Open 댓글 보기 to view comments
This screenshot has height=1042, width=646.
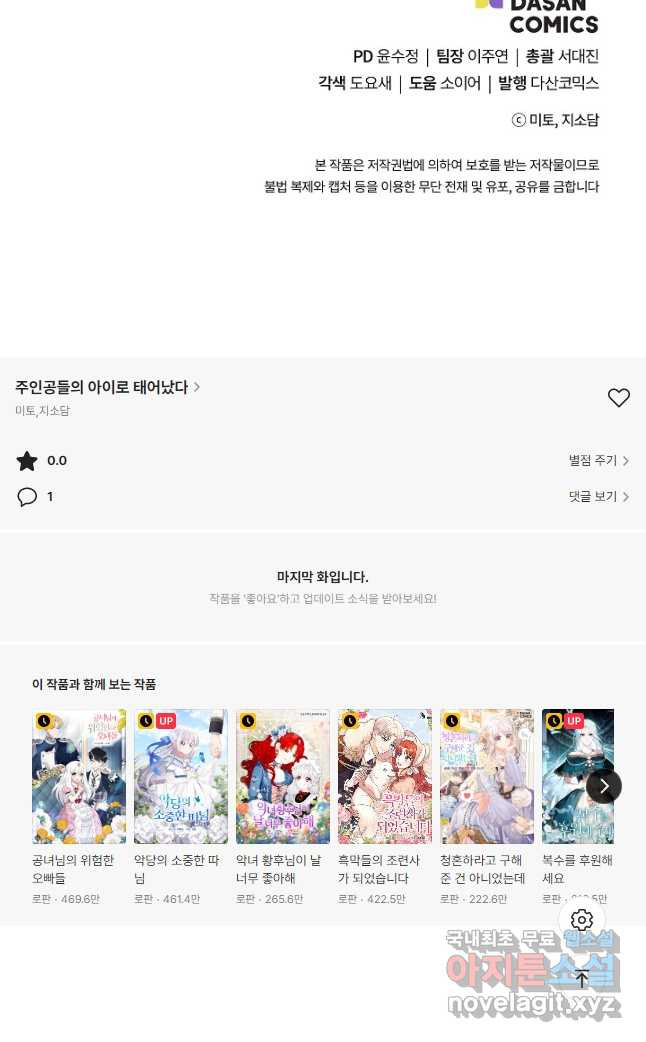coord(598,497)
